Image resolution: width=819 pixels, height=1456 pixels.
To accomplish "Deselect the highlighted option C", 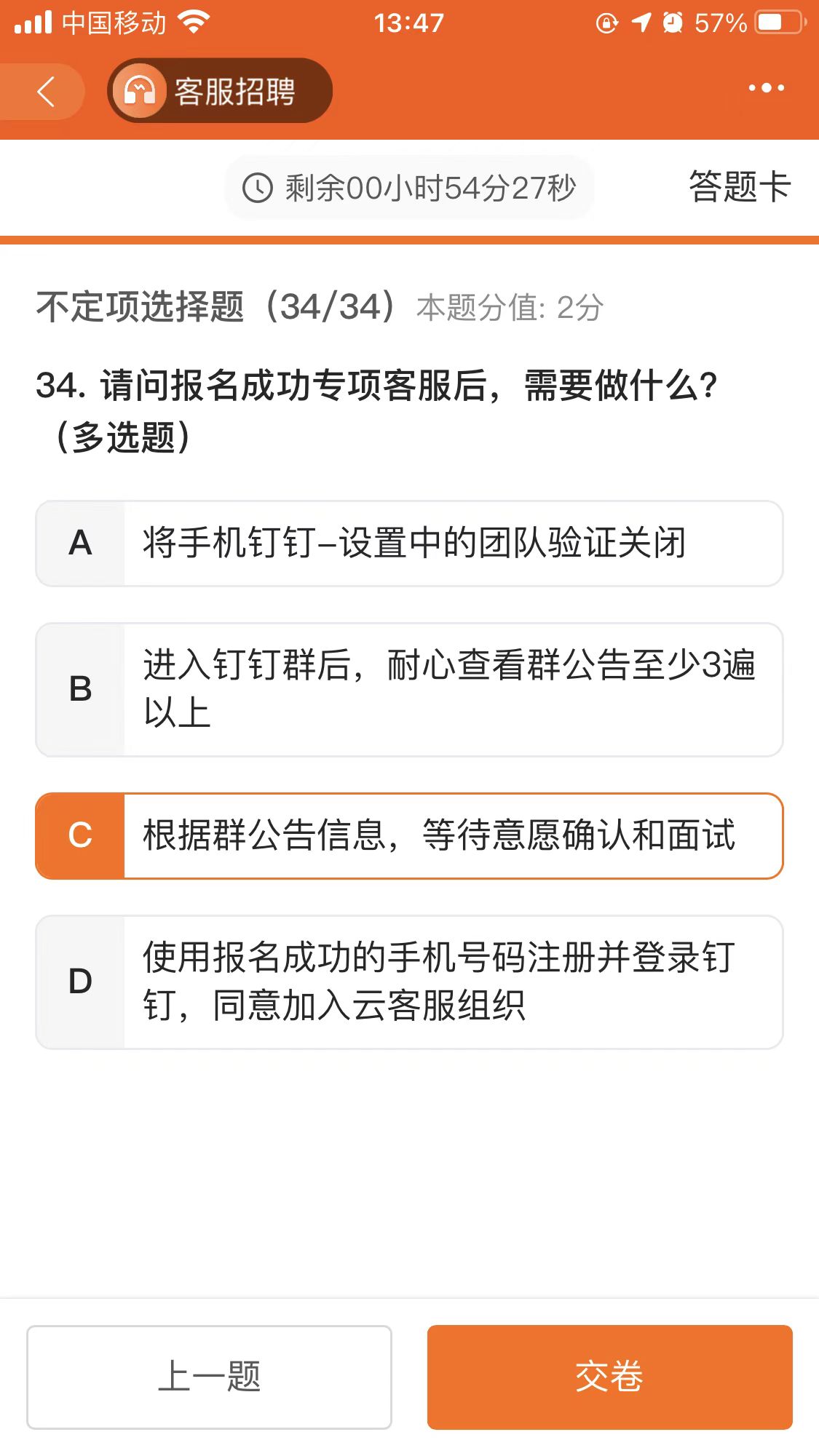I will [409, 836].
